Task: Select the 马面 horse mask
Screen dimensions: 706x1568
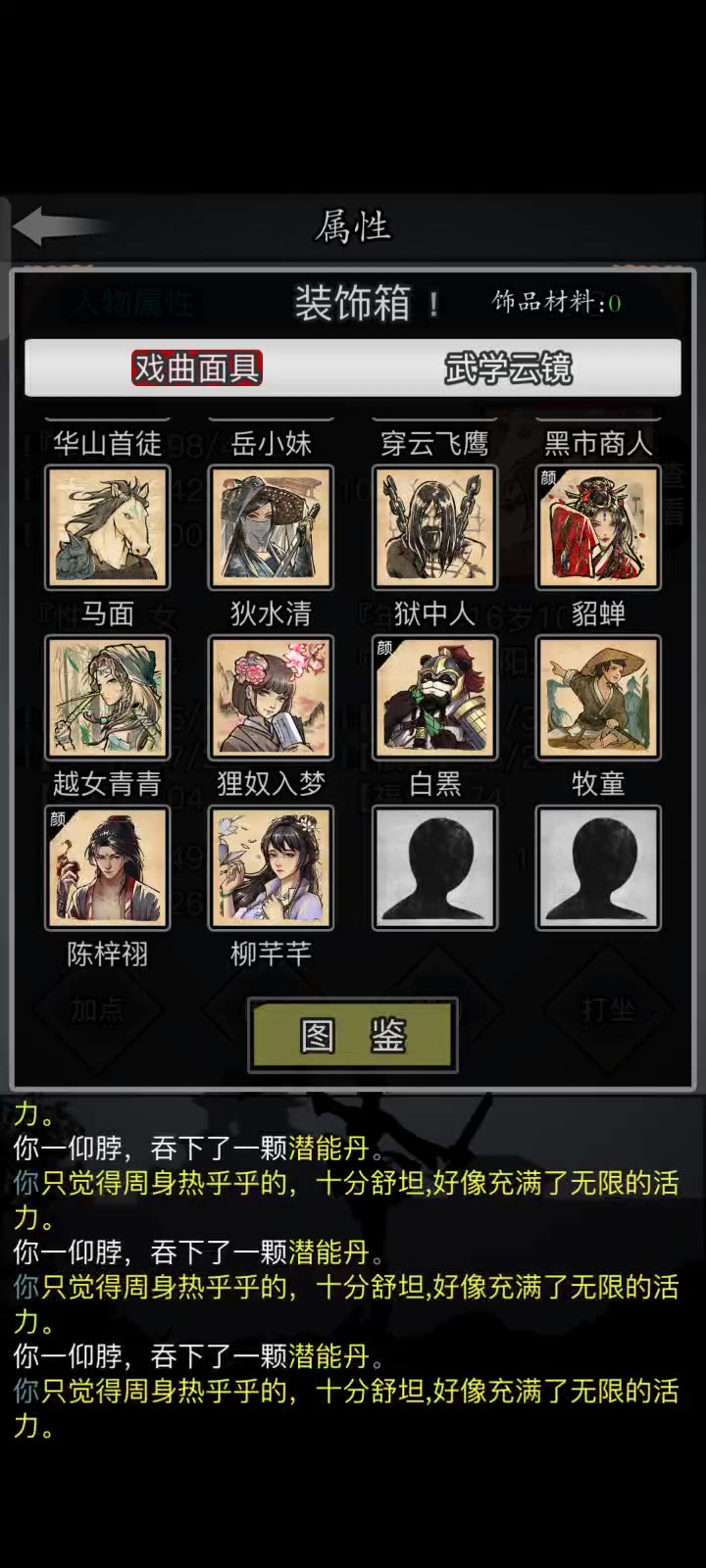Action: (108, 528)
